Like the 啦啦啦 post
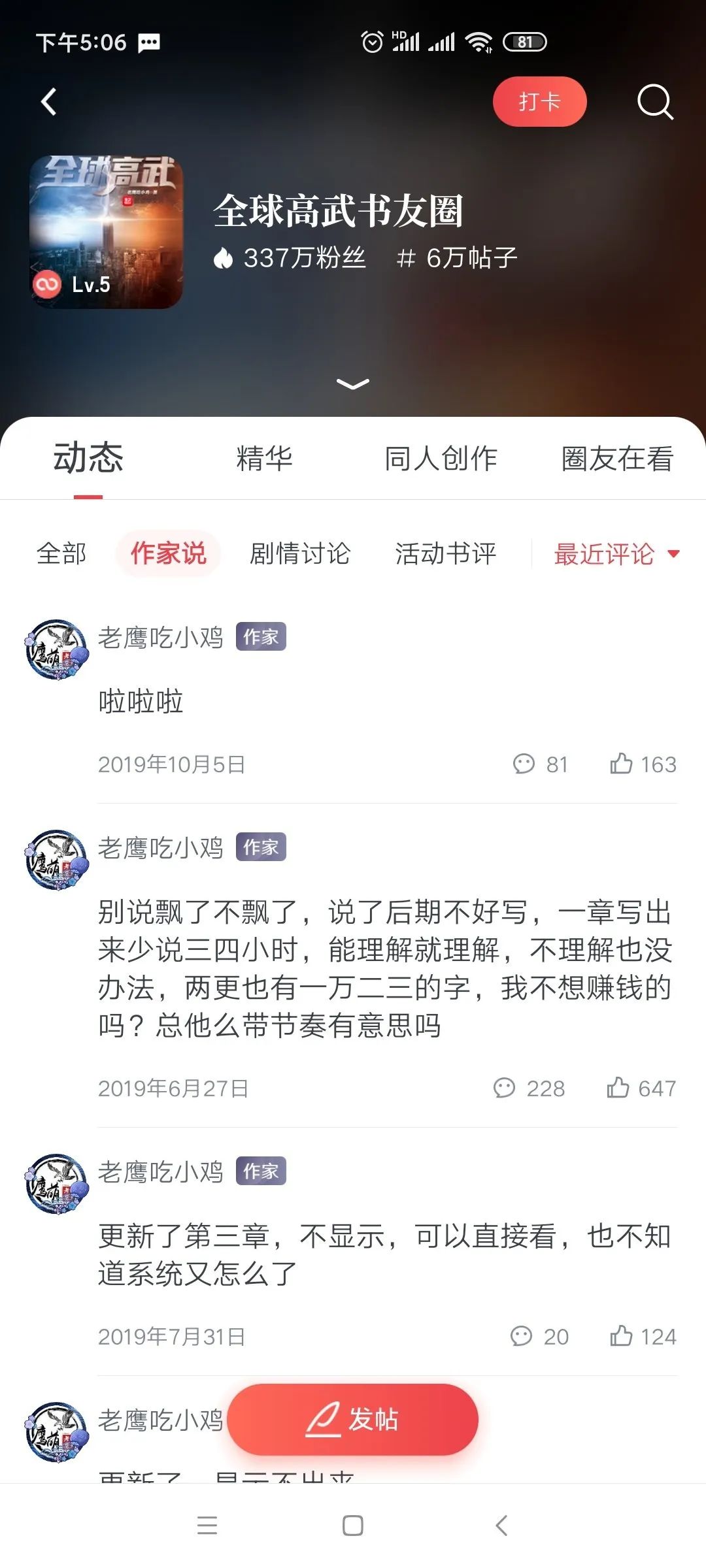The height and width of the screenshot is (1568, 706). tap(621, 765)
